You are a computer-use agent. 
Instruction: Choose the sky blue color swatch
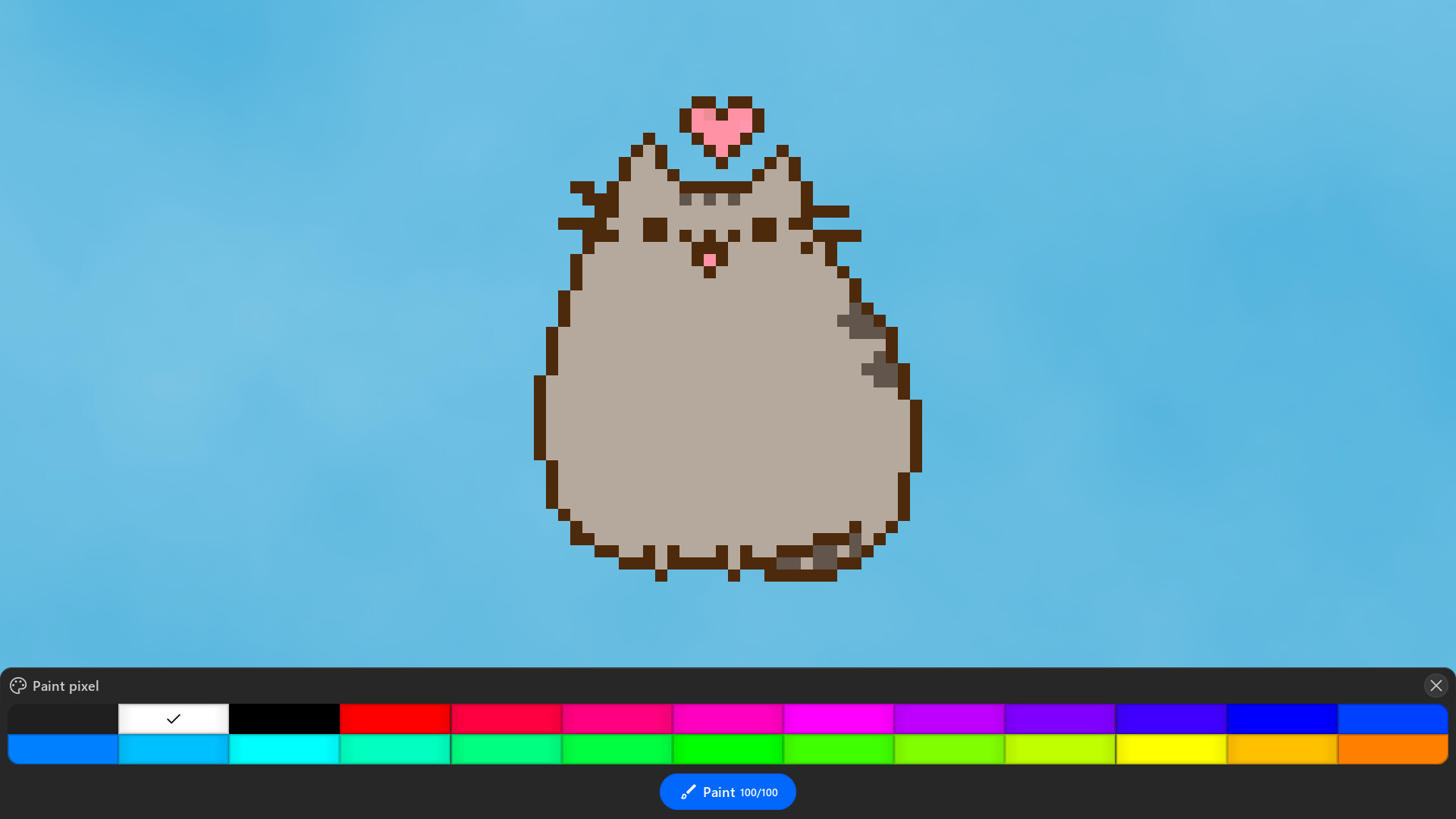174,749
